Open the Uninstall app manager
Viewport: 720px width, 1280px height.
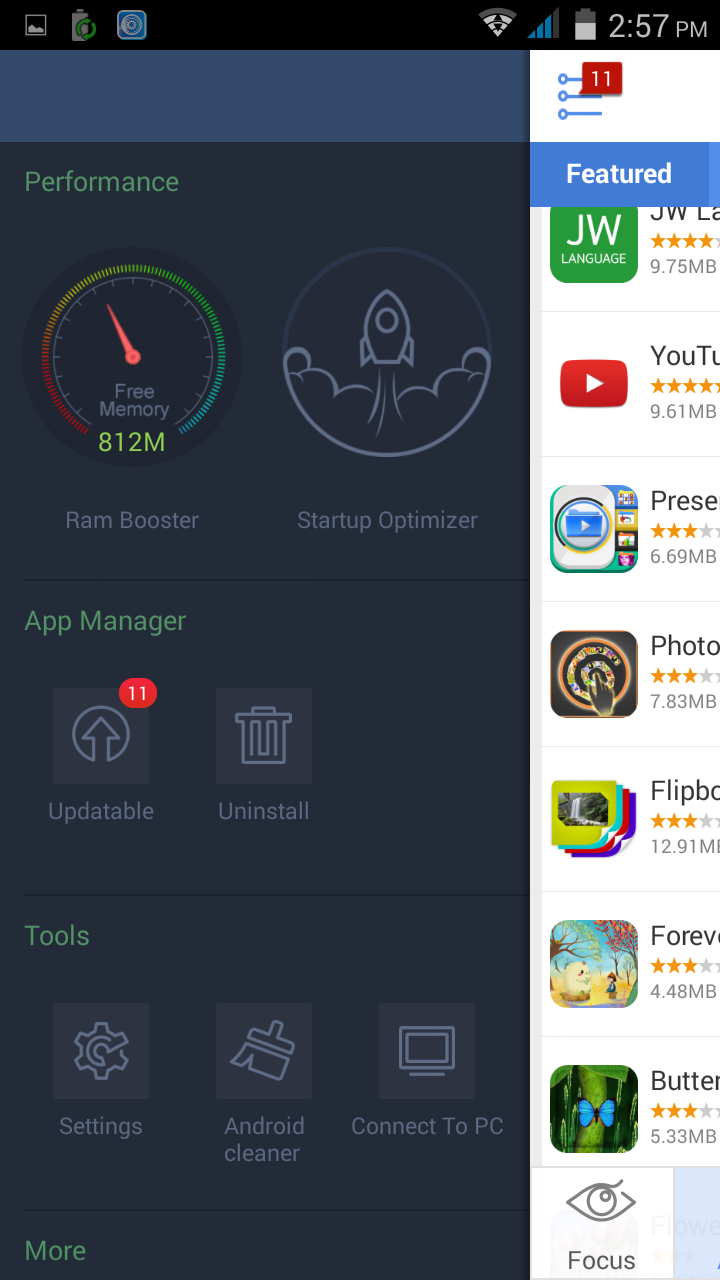pos(264,736)
